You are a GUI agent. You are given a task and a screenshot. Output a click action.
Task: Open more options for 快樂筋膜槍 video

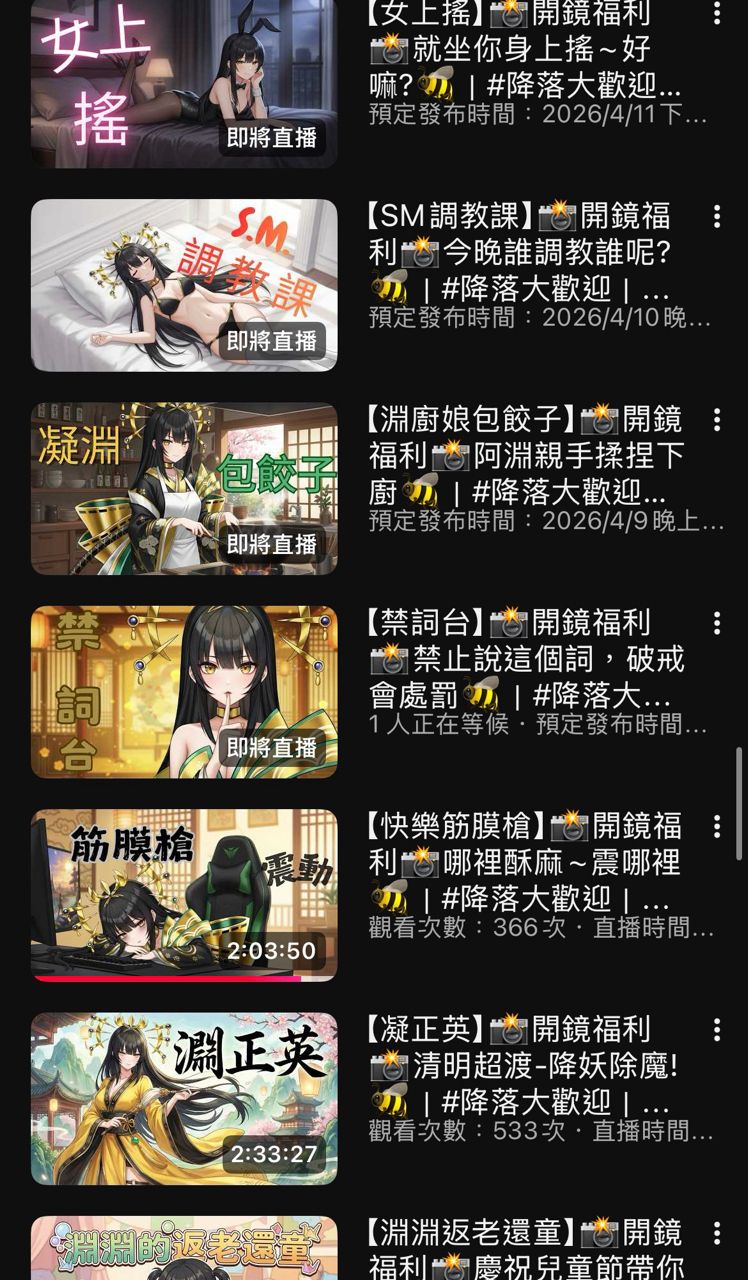click(x=716, y=826)
